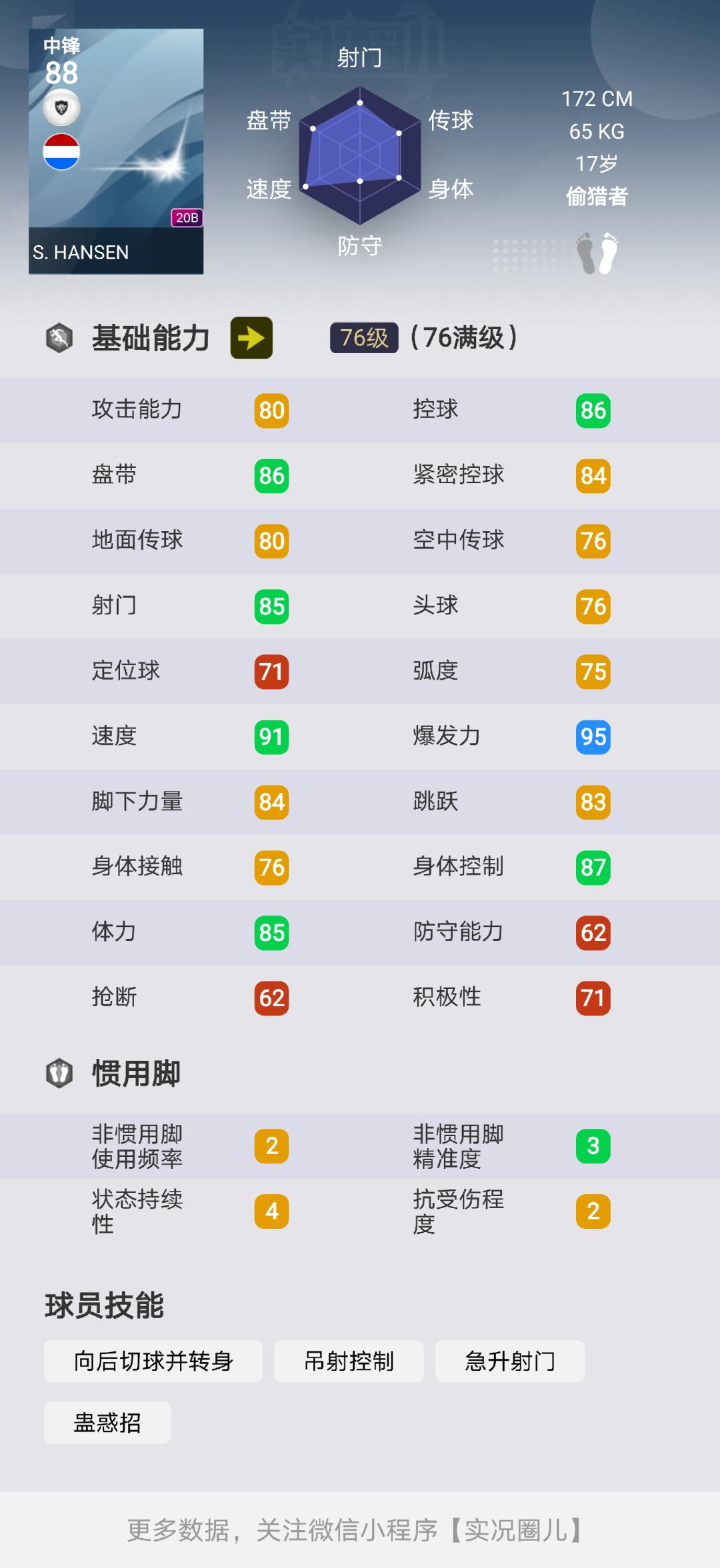The image size is (720, 1568).
Task: Expand the 基础能力 section
Action: [x=150, y=337]
